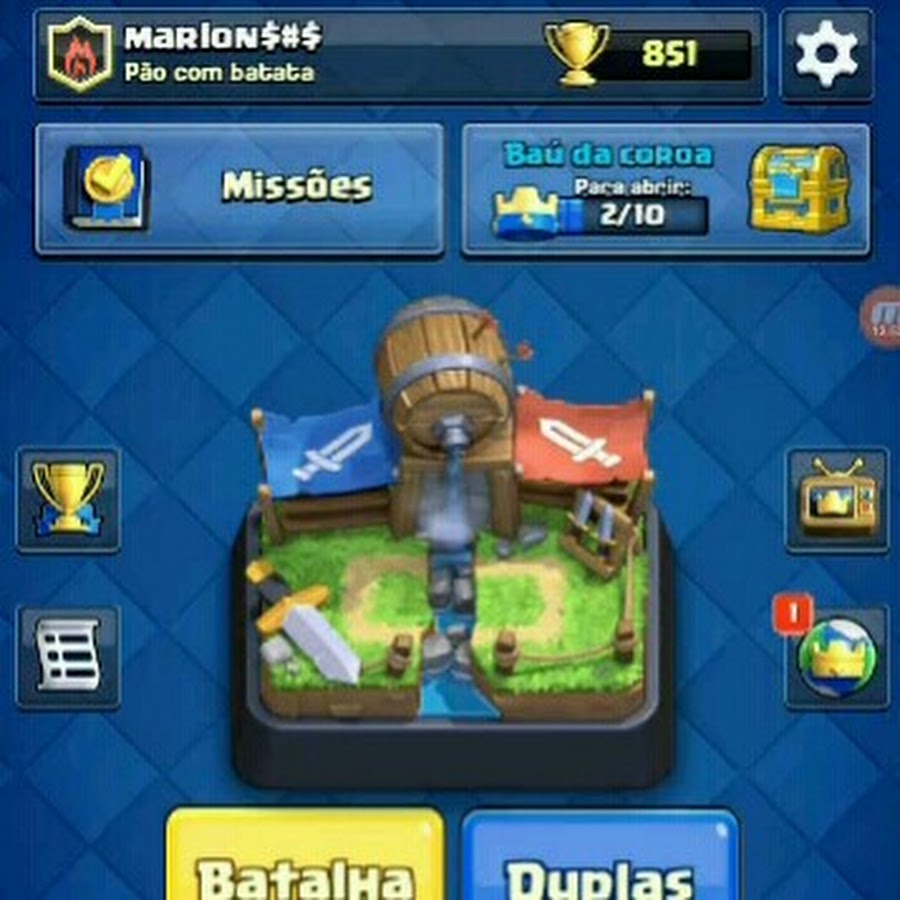Open the Missões panel
The width and height of the screenshot is (900, 900).
pyautogui.click(x=240, y=188)
